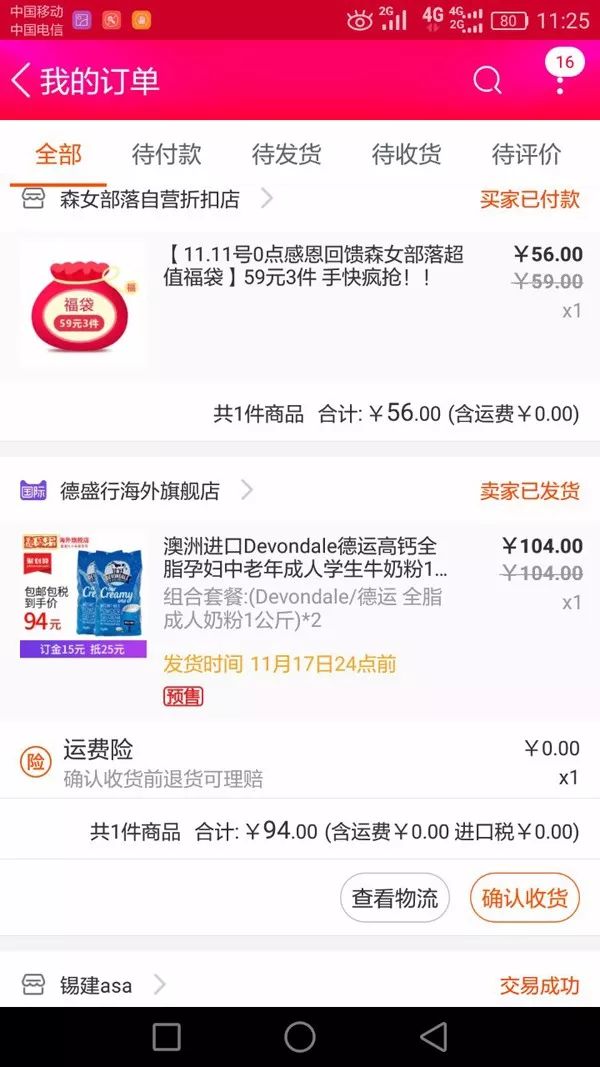Tap 确认收货 button
Viewport: 600px width, 1067px height.
524,898
